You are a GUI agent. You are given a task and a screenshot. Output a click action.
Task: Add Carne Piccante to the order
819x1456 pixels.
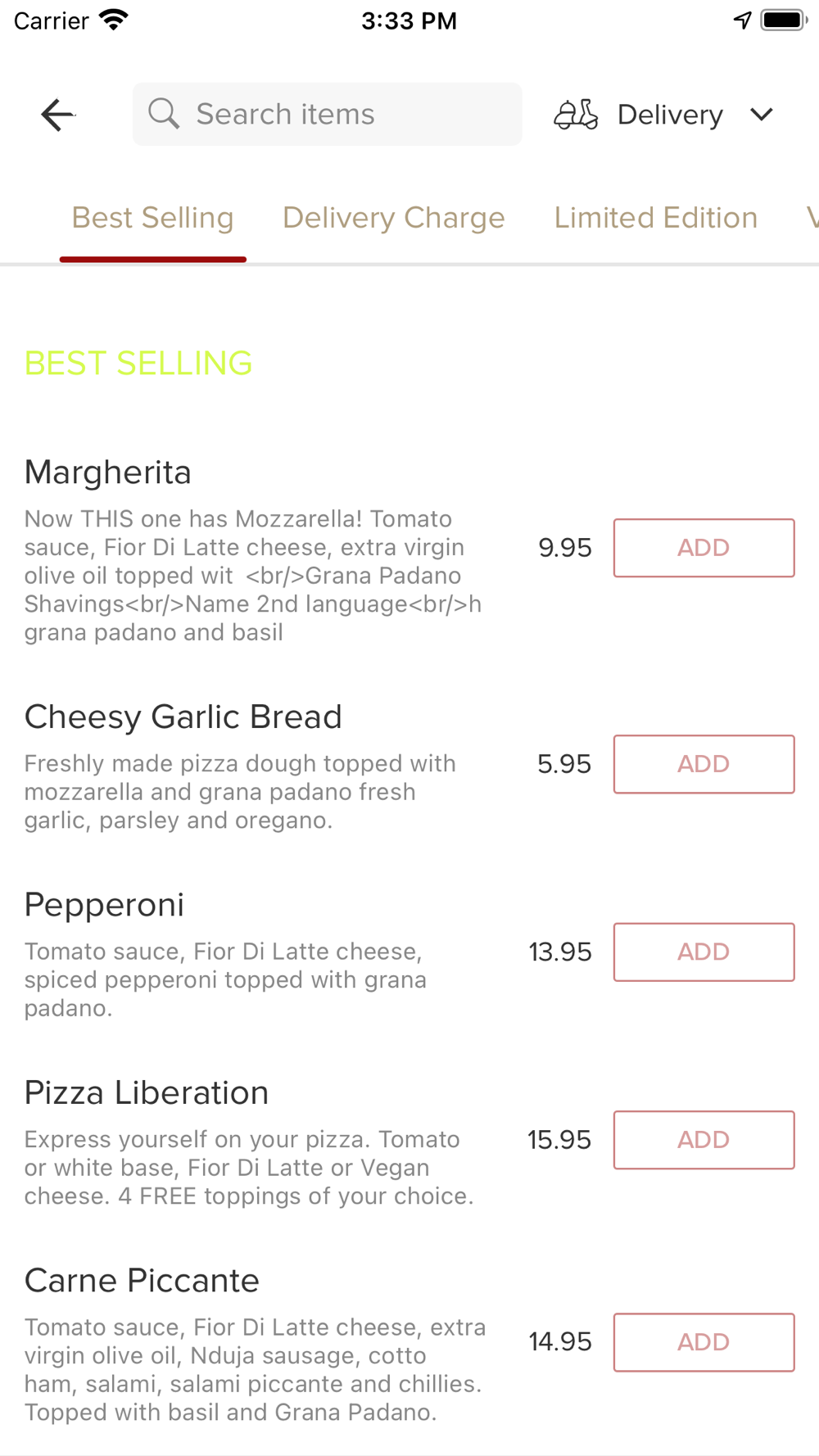[704, 1342]
